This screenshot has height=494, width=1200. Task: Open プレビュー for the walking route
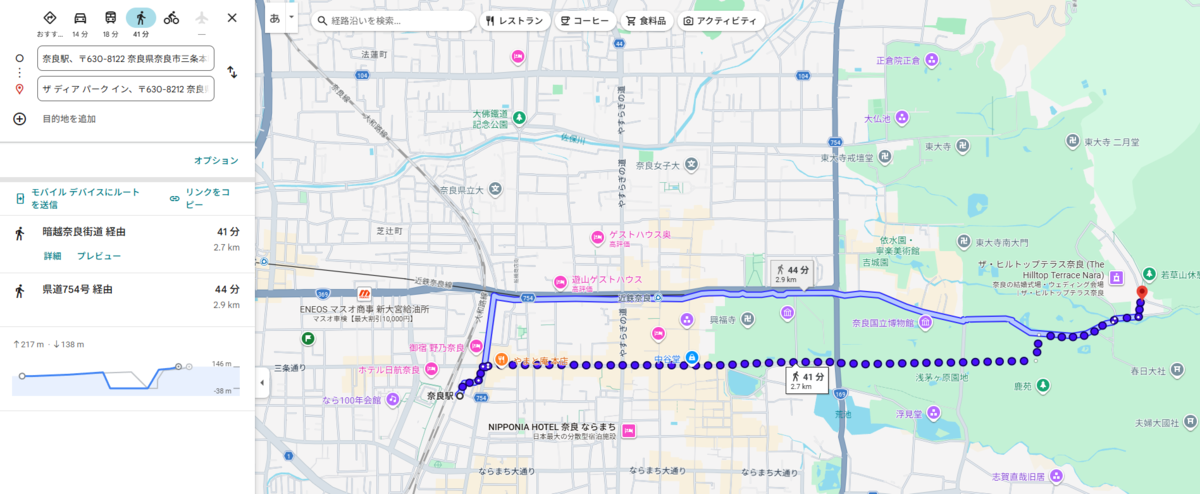(99, 256)
